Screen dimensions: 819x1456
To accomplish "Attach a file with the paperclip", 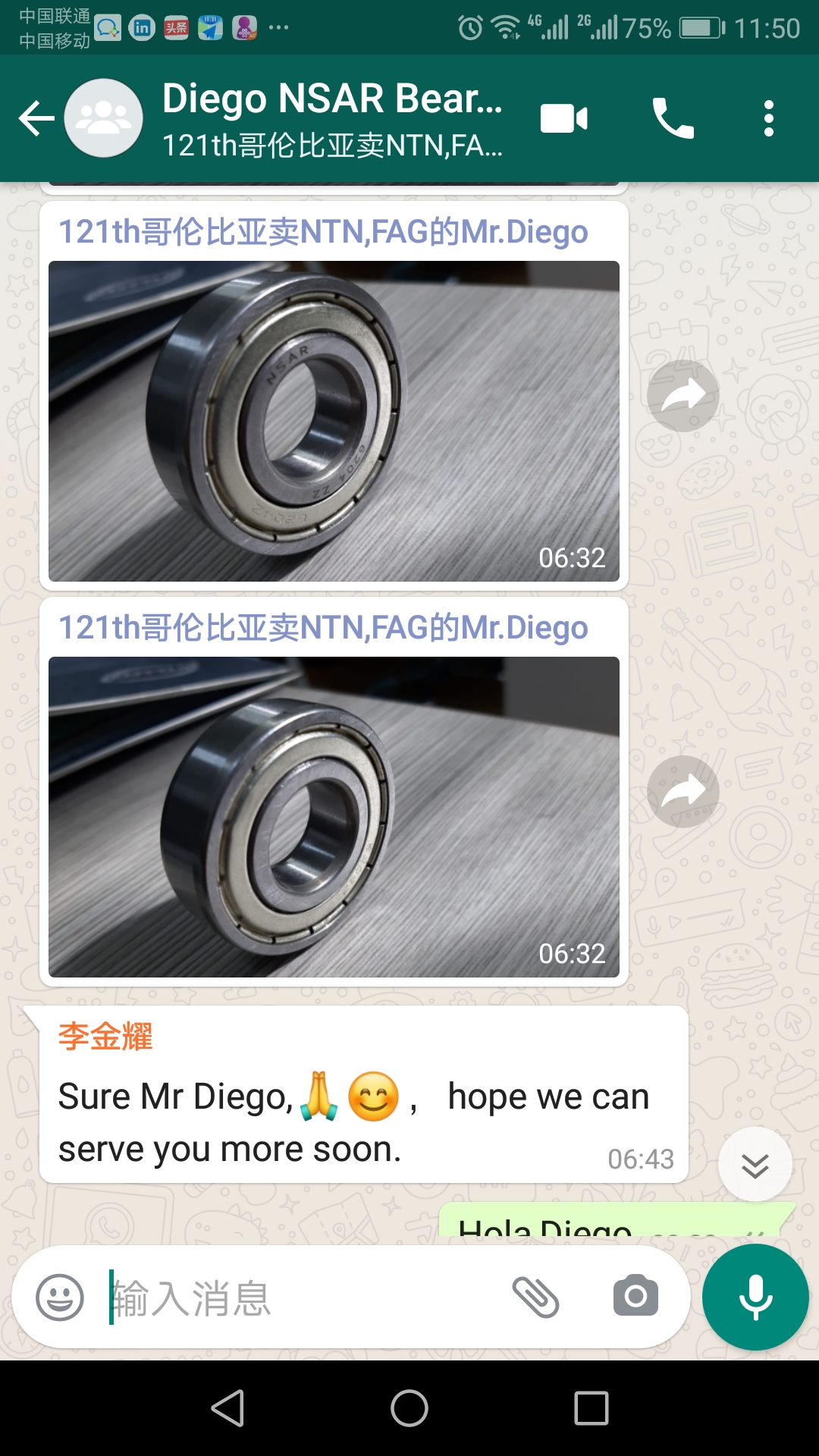I will click(x=535, y=1297).
